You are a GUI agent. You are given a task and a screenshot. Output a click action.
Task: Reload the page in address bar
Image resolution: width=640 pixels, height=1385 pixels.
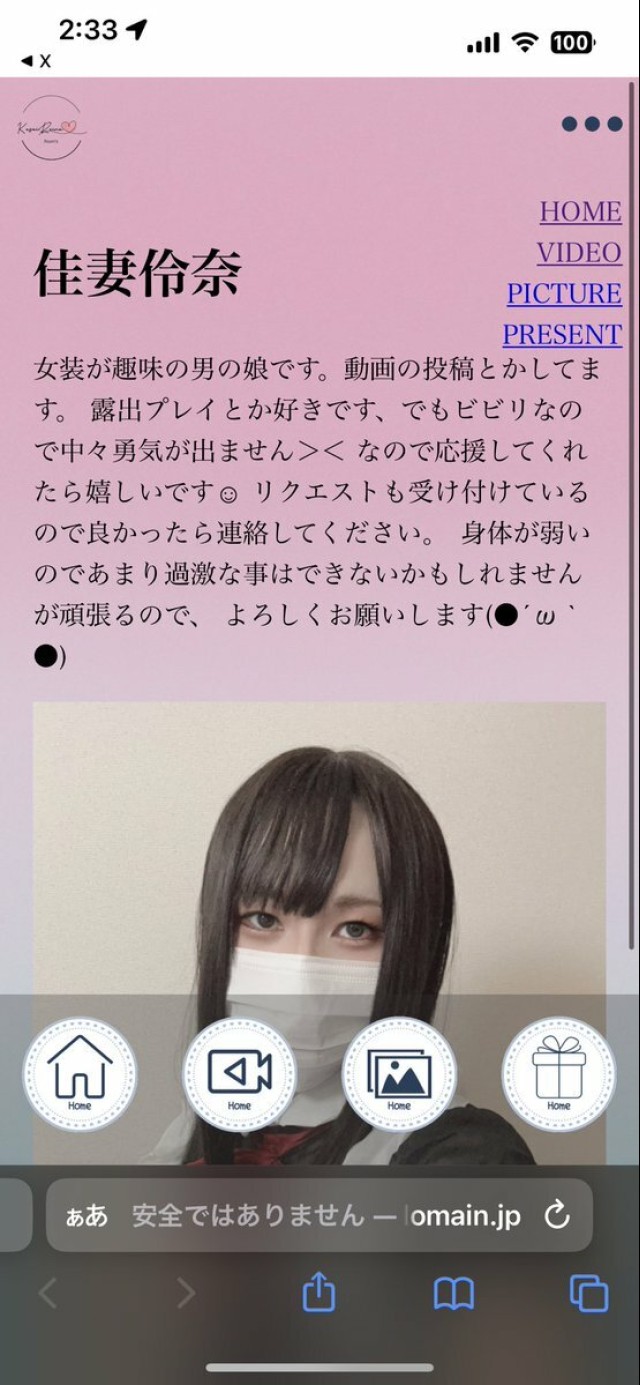pos(556,1215)
